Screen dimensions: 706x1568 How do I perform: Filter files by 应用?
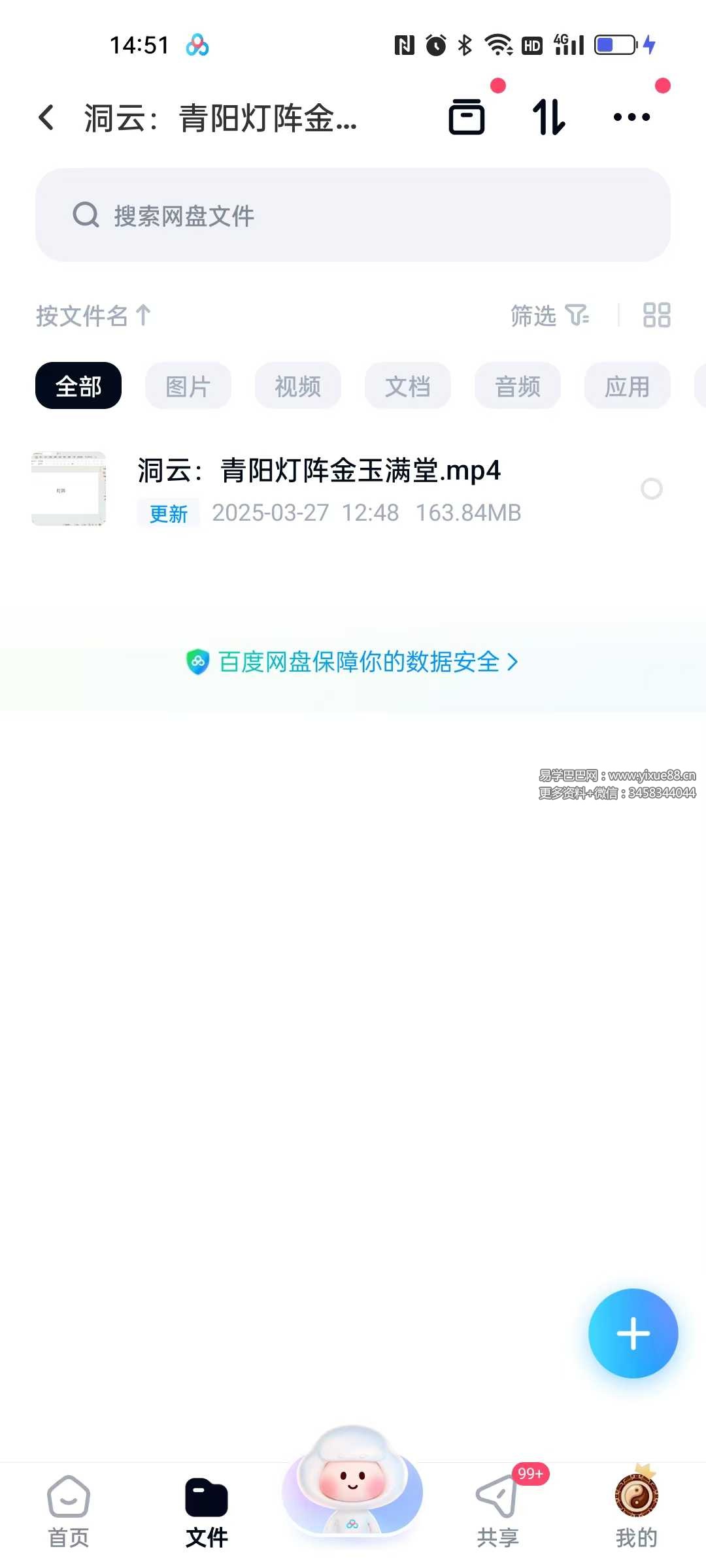click(x=628, y=386)
